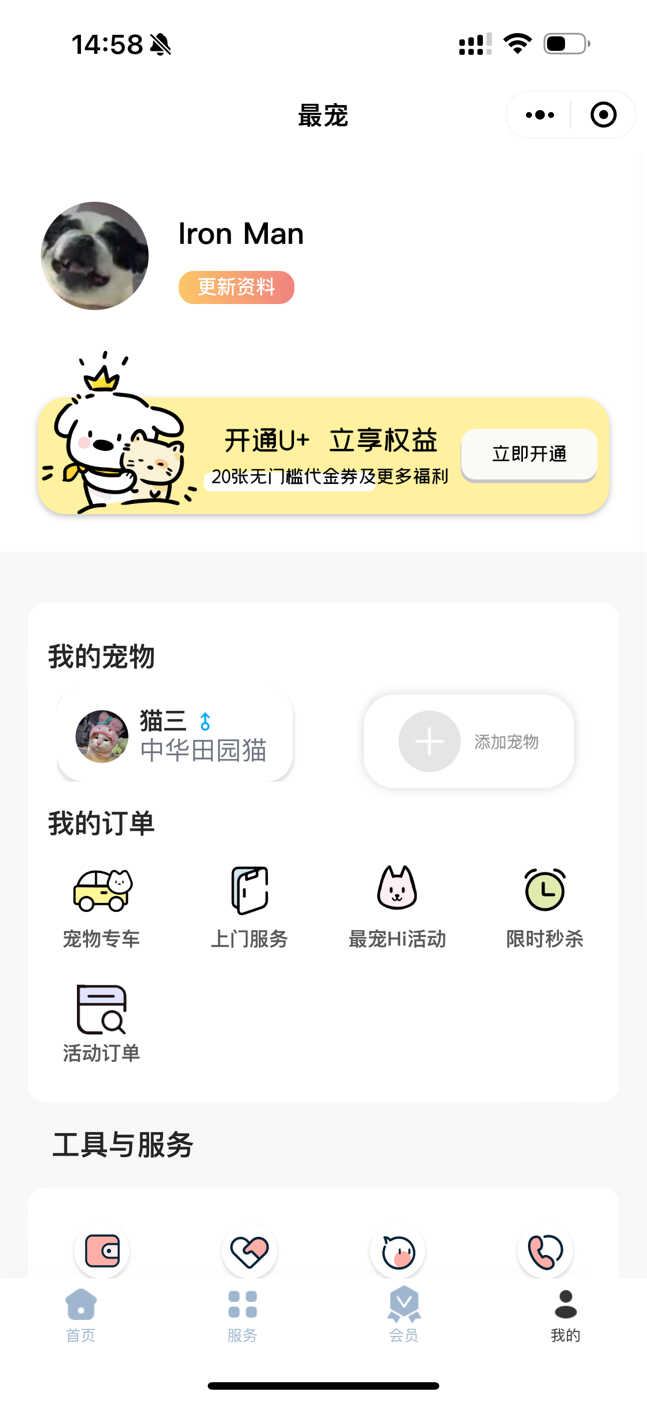Open the phone customer service icon
Viewport: 647px width, 1402px height.
[545, 1251]
